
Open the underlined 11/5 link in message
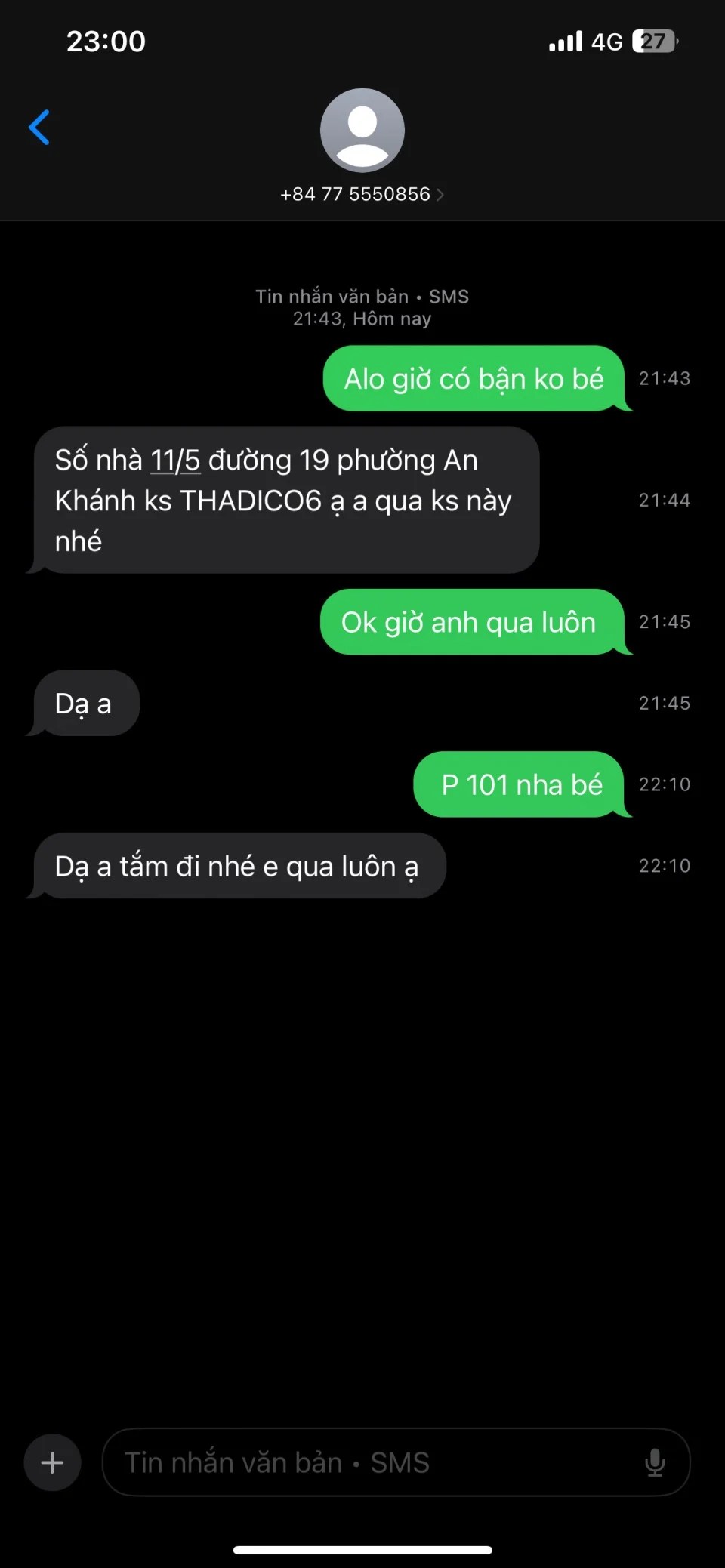pos(175,461)
